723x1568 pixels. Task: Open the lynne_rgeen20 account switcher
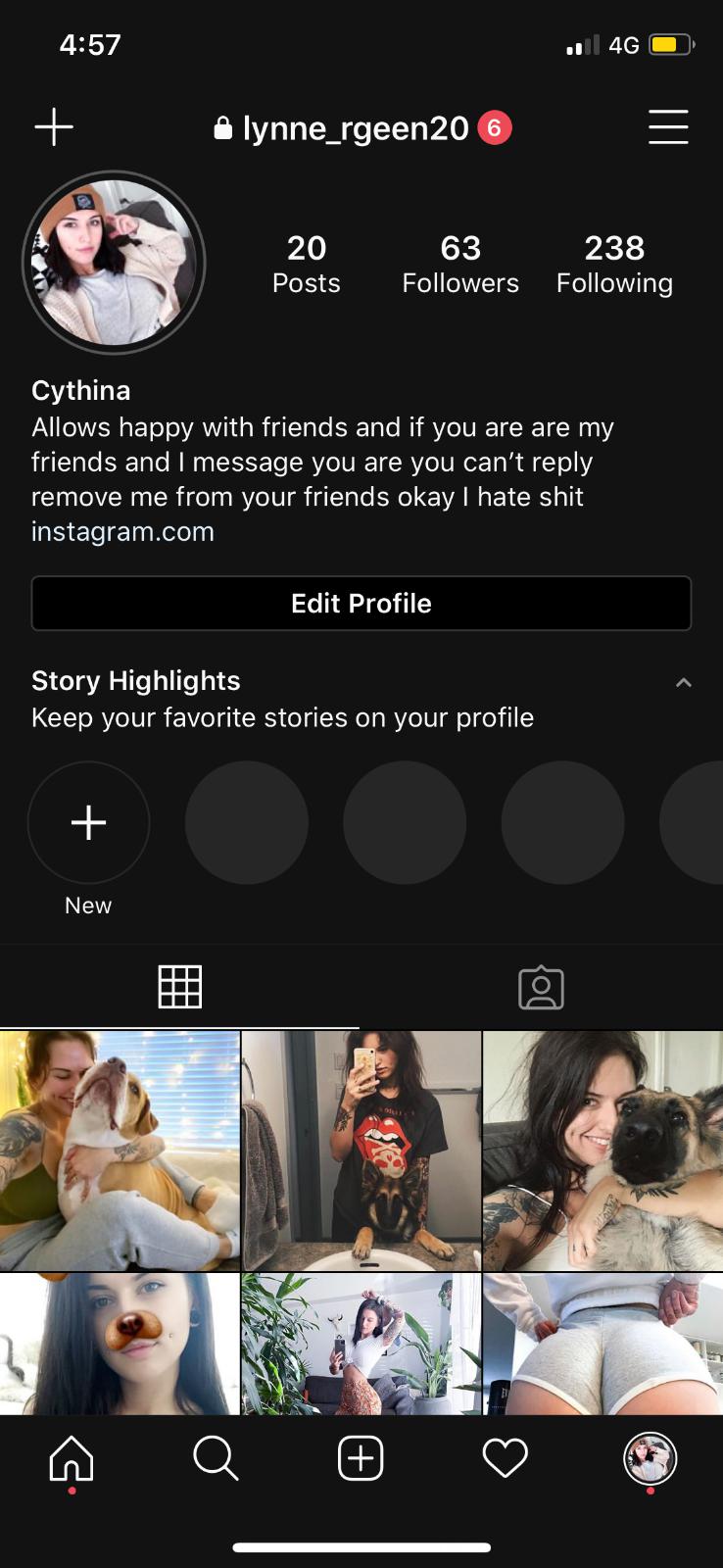pos(355,128)
